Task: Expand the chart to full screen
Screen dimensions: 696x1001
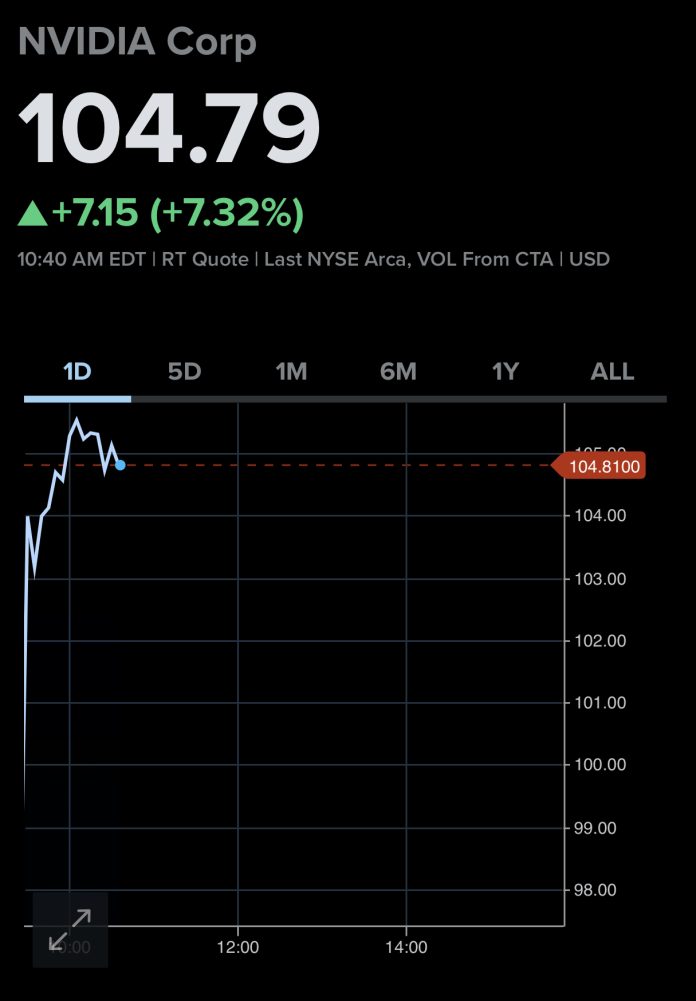Action: tap(70, 929)
